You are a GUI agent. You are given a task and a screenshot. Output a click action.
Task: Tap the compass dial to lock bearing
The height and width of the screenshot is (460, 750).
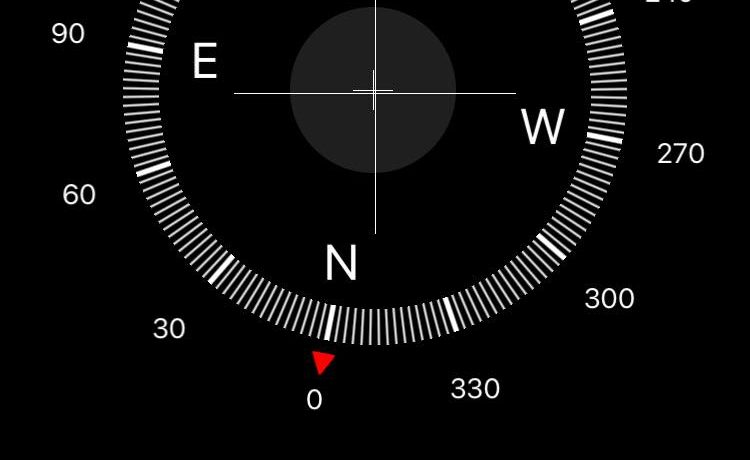(374, 92)
